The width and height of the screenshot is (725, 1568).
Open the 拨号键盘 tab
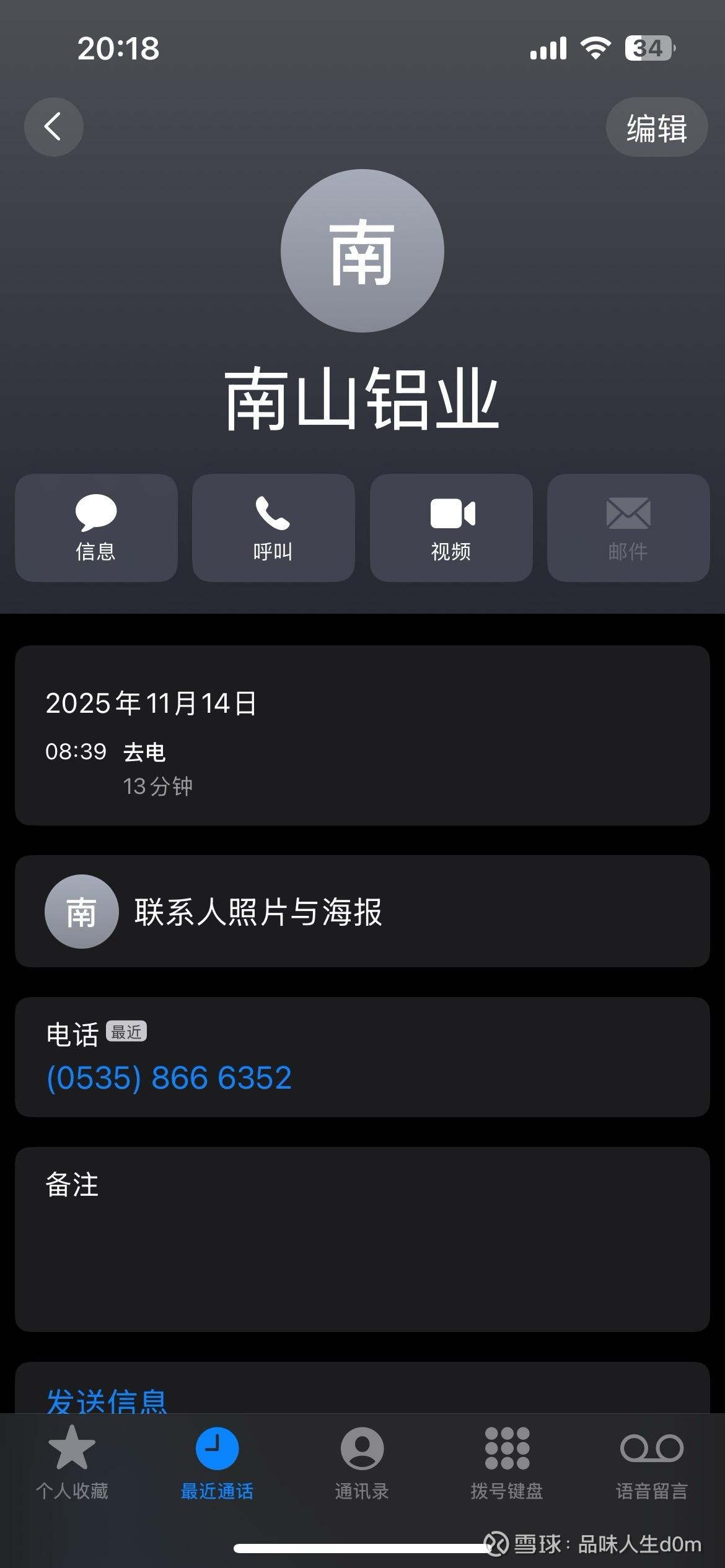[x=507, y=1463]
